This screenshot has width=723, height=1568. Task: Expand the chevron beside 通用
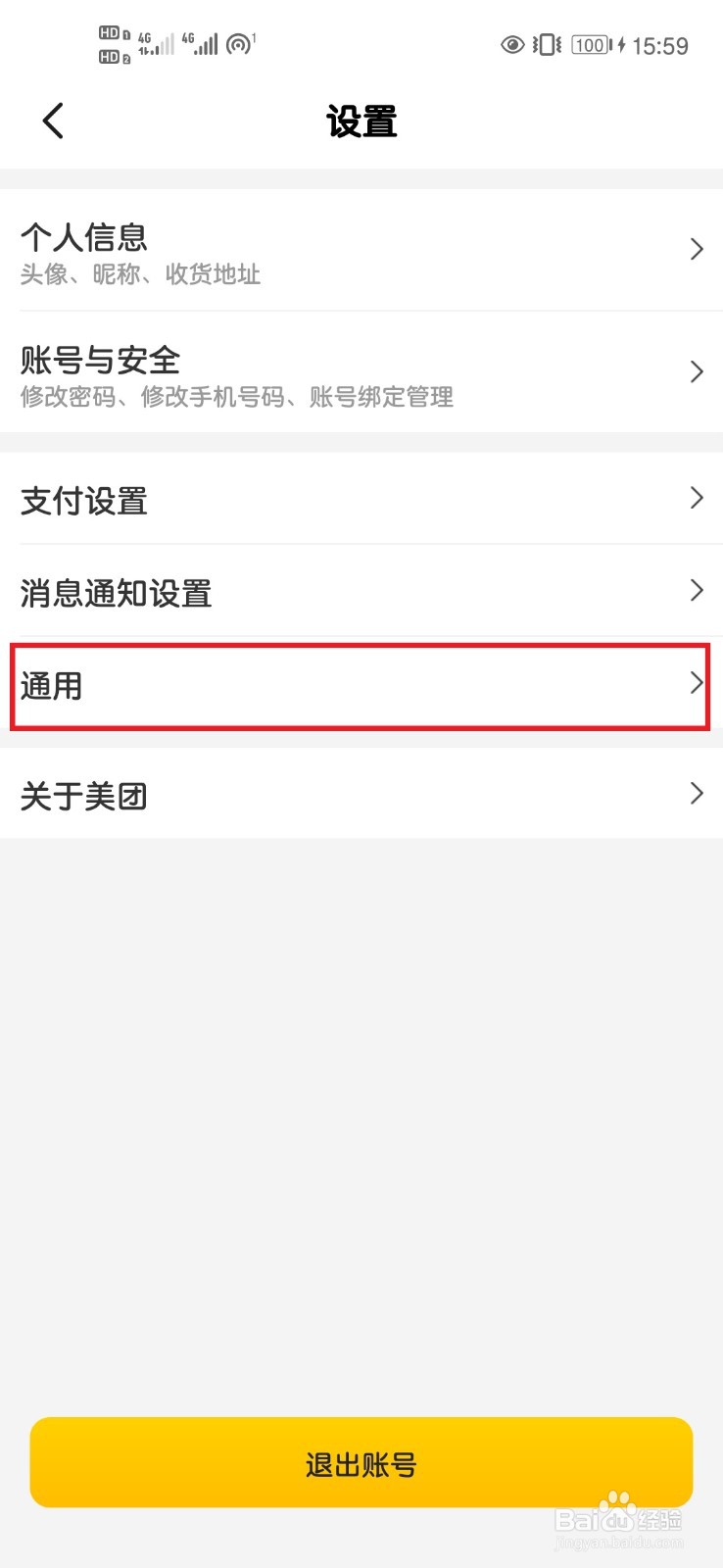click(x=697, y=682)
